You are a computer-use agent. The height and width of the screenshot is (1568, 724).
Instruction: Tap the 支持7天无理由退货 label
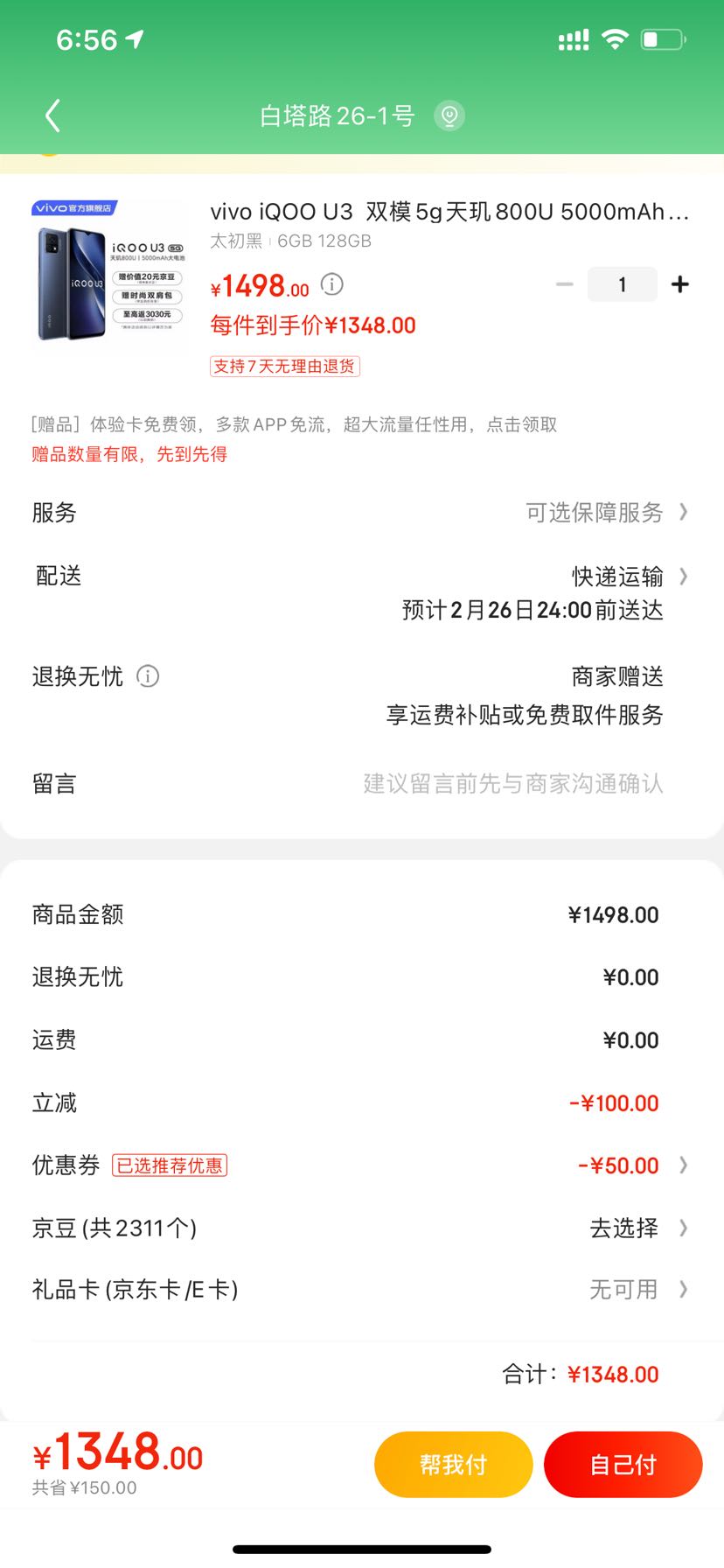[x=283, y=366]
